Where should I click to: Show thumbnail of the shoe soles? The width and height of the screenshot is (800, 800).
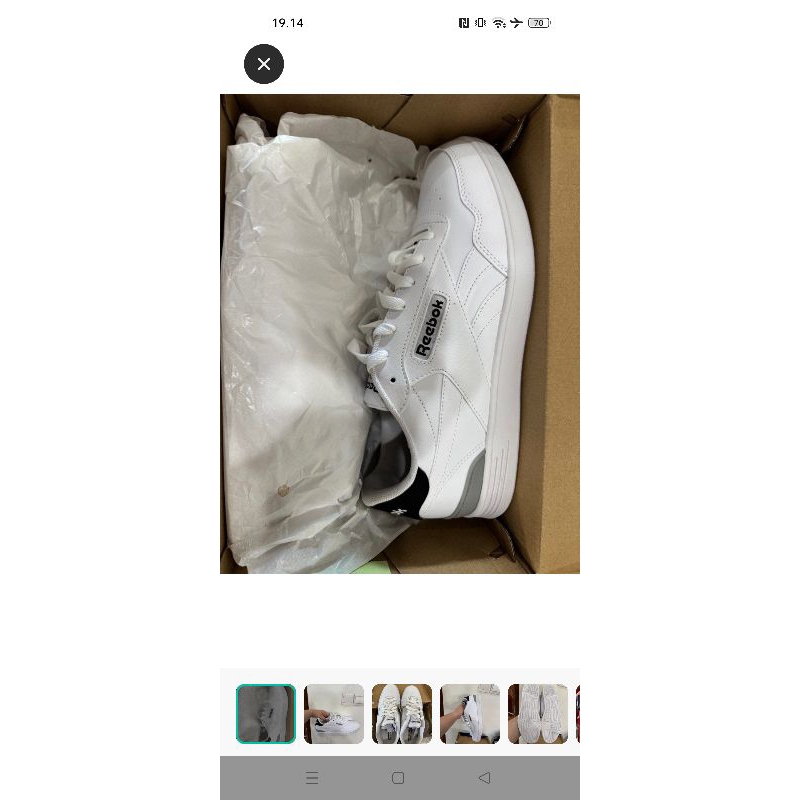(538, 714)
